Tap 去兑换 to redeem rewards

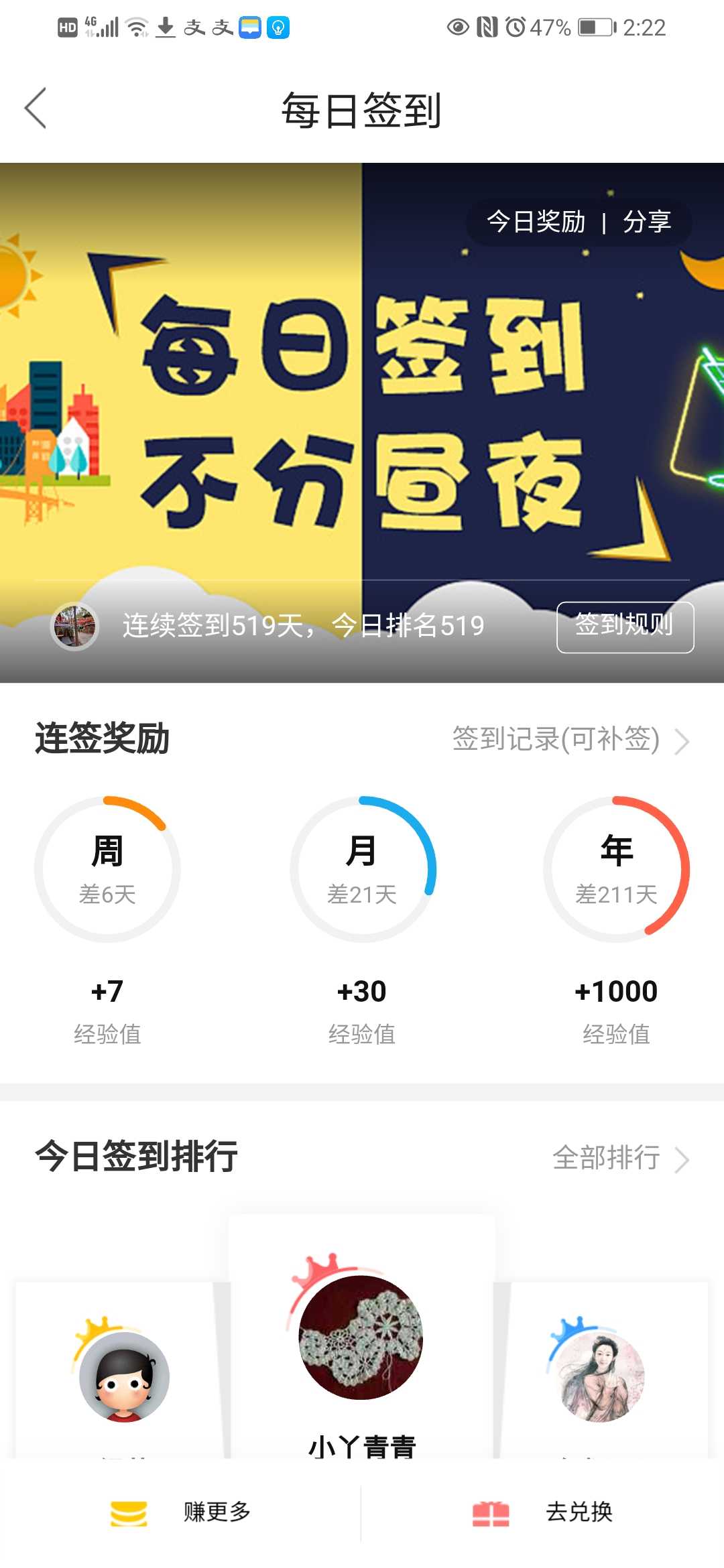click(543, 1512)
